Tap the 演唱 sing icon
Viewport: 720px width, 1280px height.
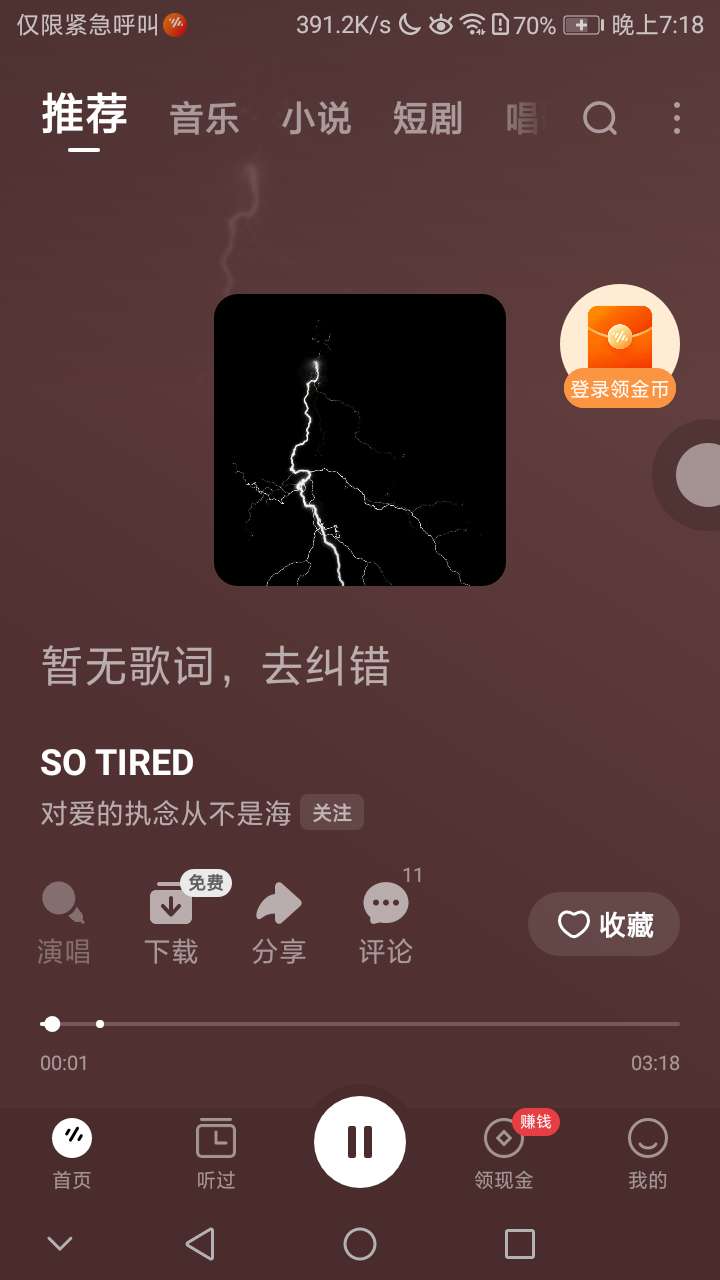tap(64, 922)
